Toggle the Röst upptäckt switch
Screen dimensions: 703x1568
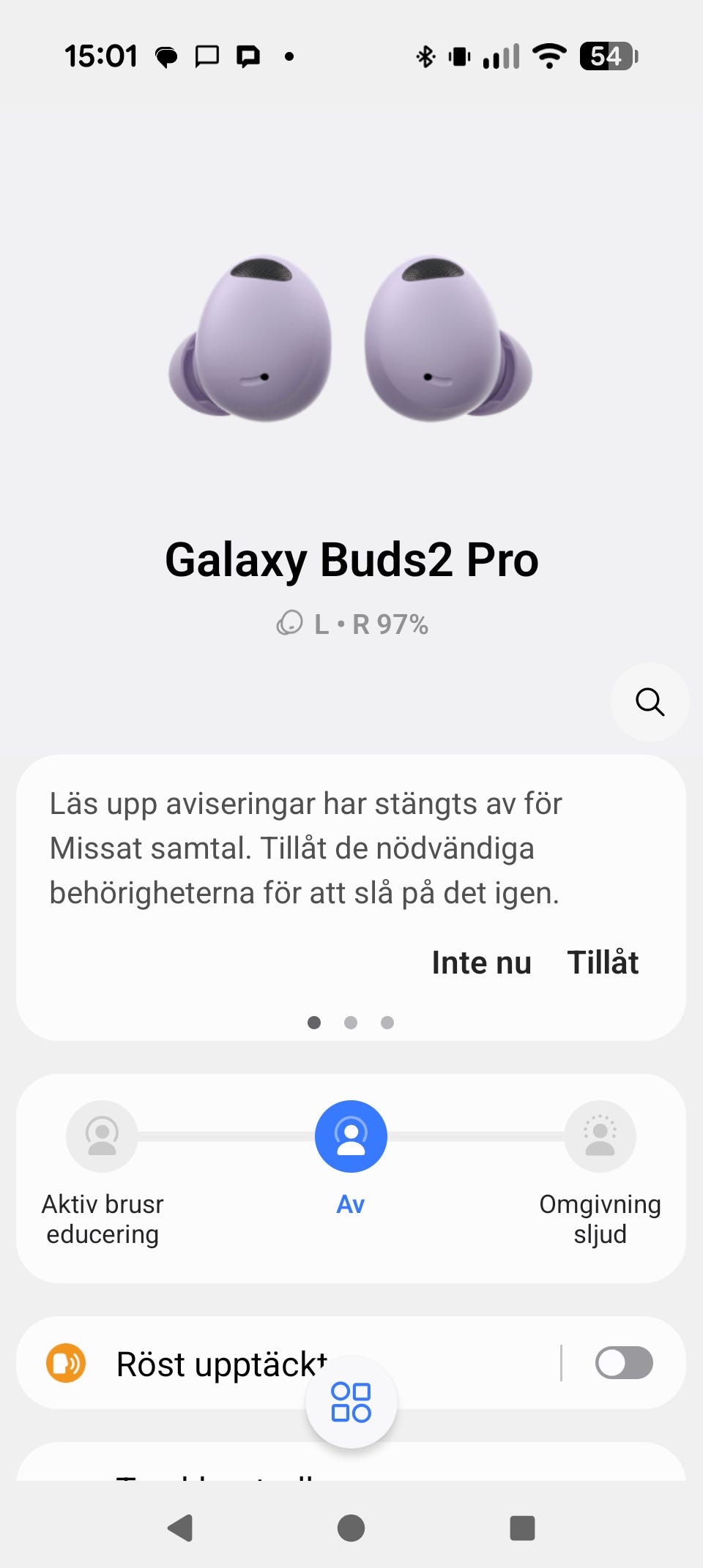(624, 1363)
